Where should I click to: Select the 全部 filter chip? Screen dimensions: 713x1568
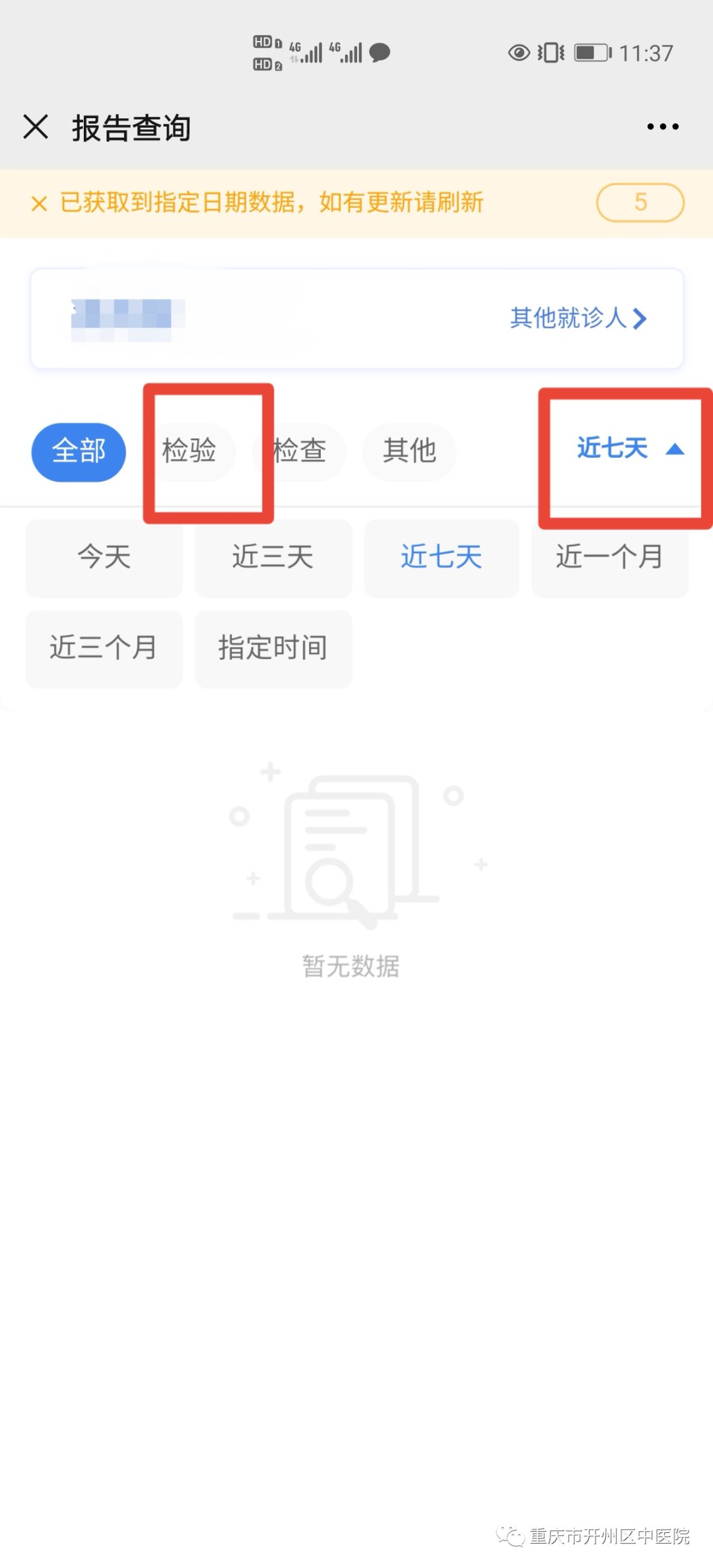[79, 451]
